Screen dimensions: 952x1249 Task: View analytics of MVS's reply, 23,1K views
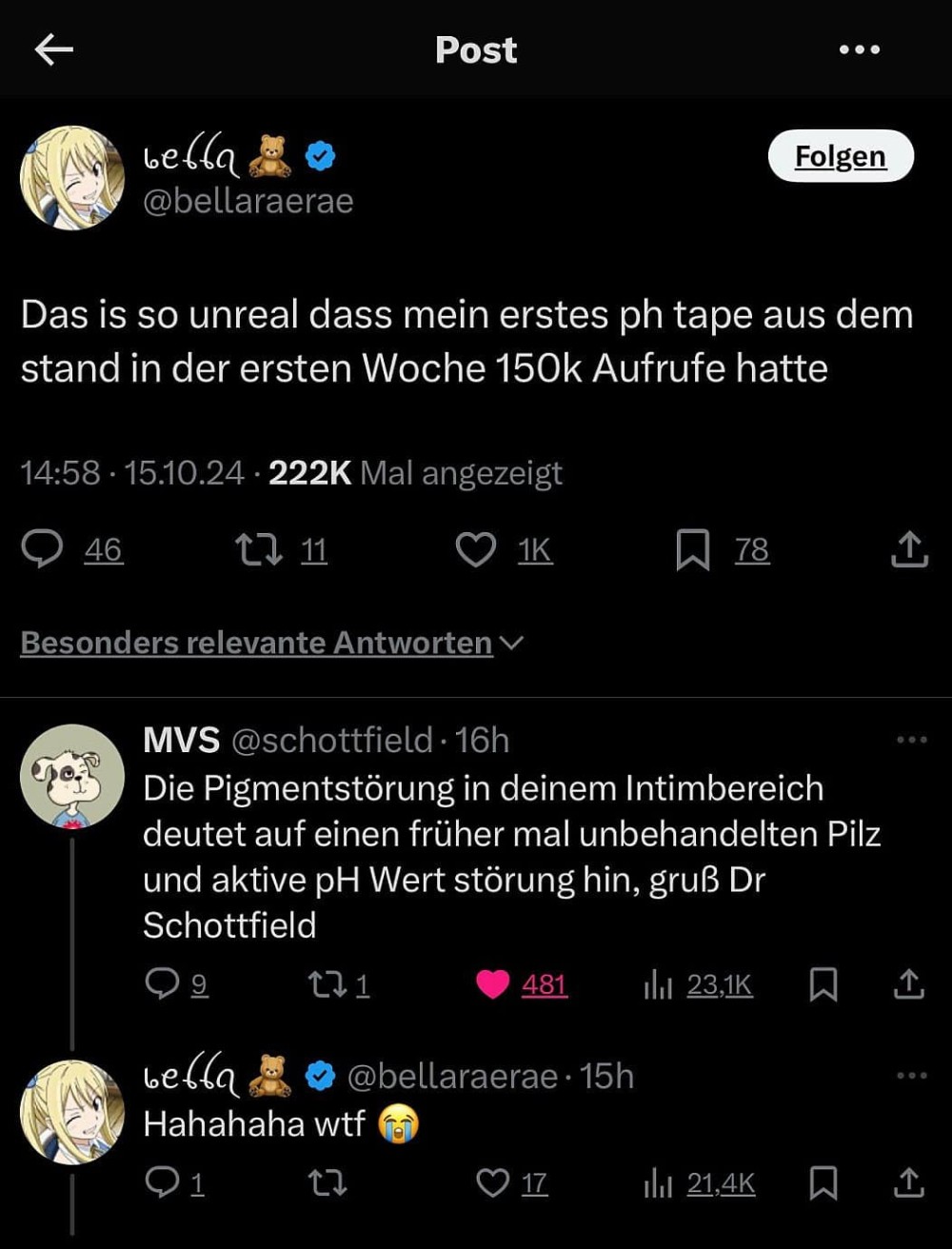coord(658,985)
